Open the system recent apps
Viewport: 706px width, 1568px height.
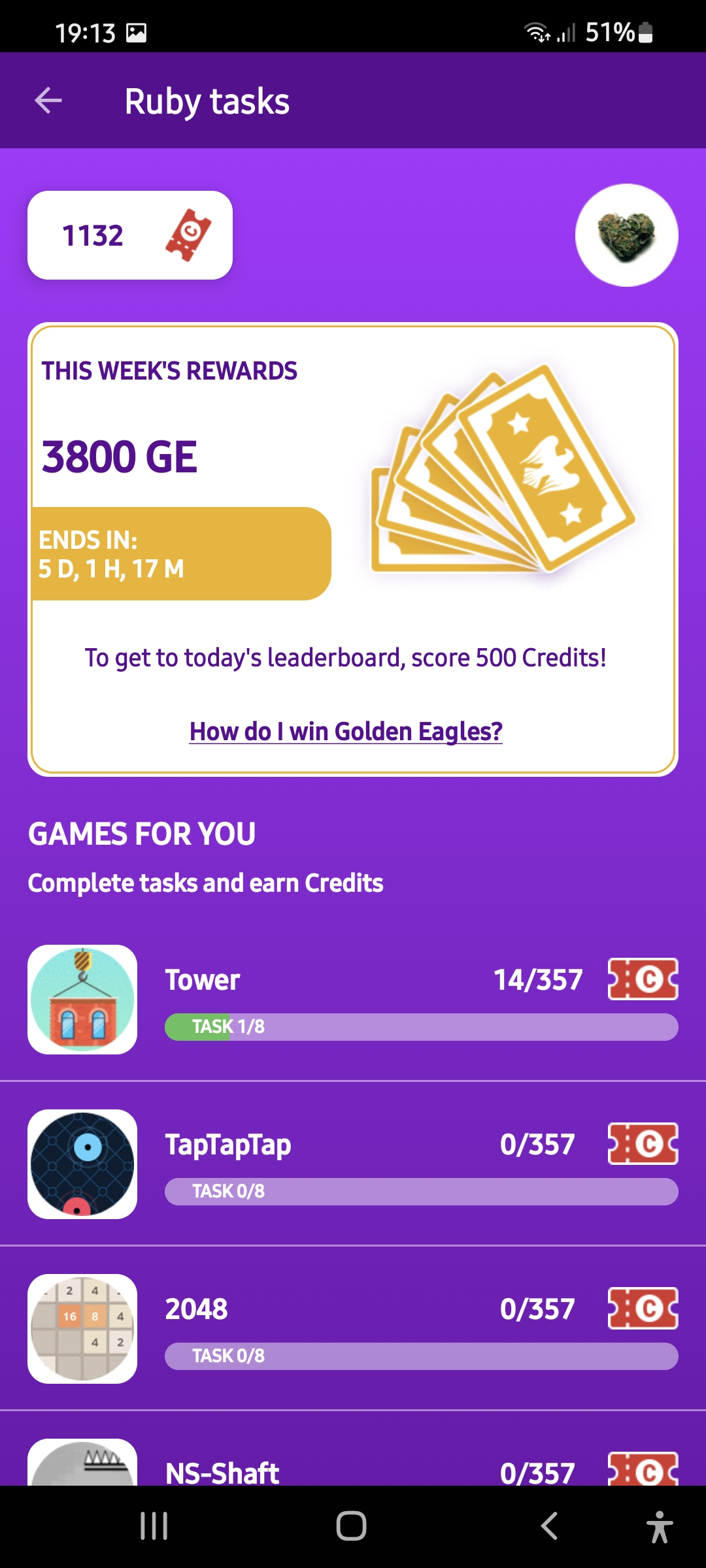pyautogui.click(x=154, y=1527)
